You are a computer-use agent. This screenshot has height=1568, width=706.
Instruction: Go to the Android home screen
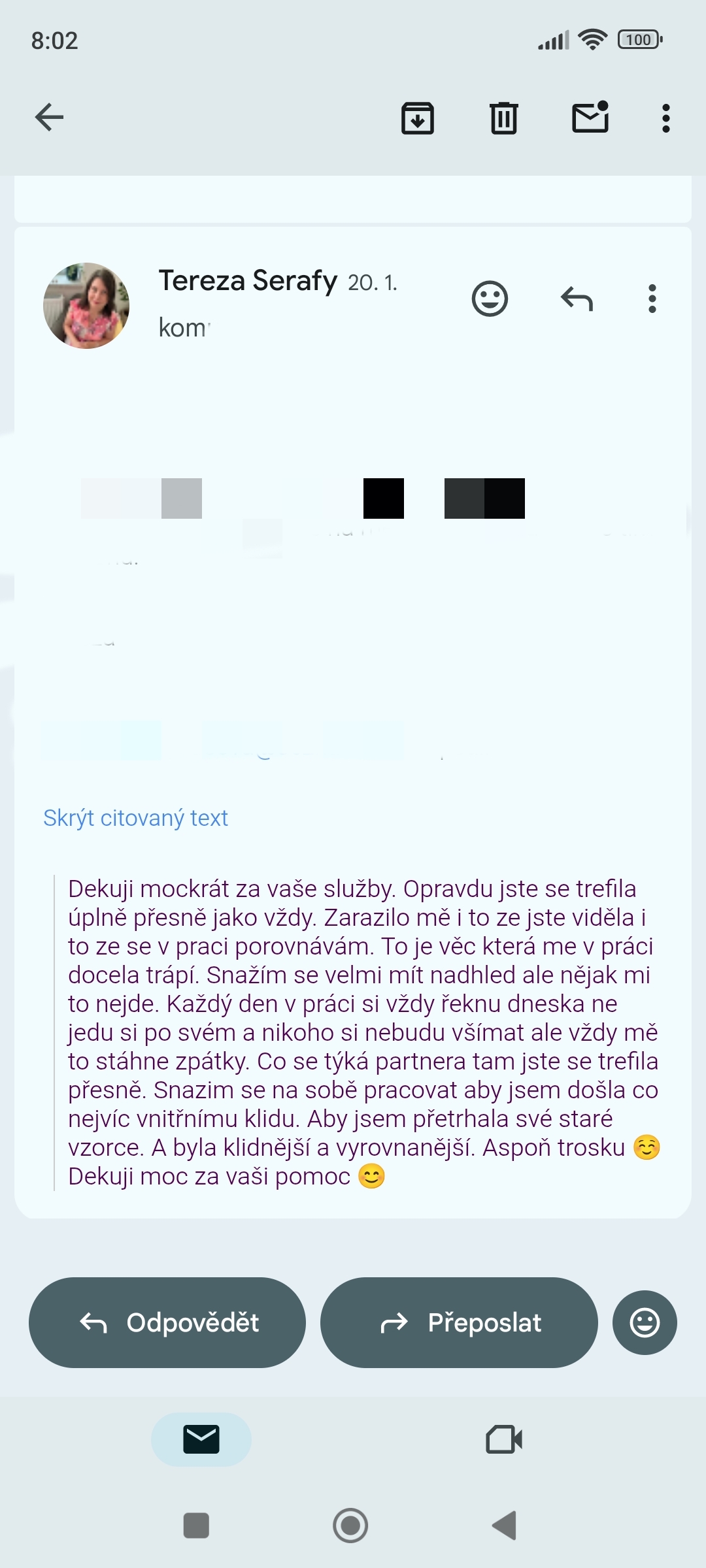click(350, 1526)
